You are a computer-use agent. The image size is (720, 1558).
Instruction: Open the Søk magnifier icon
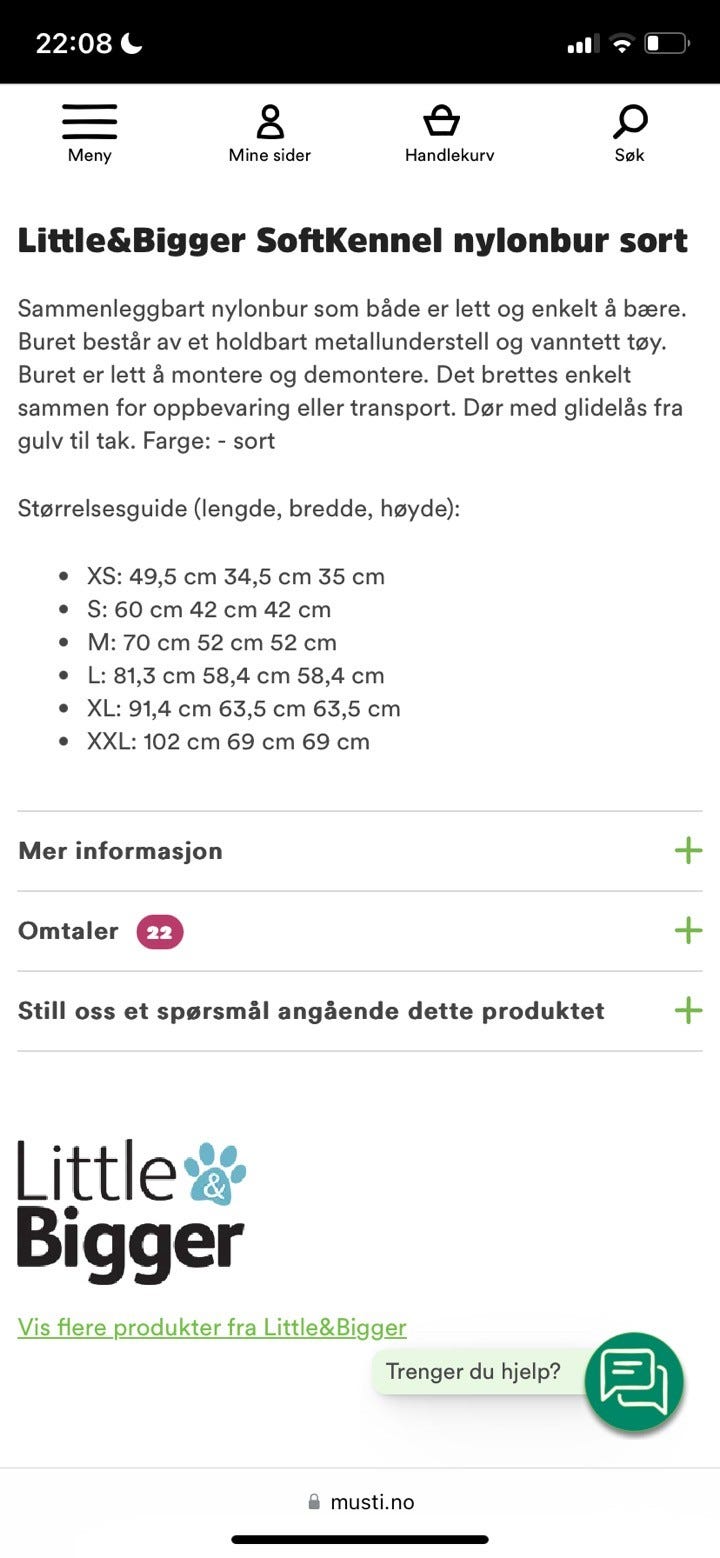click(629, 120)
